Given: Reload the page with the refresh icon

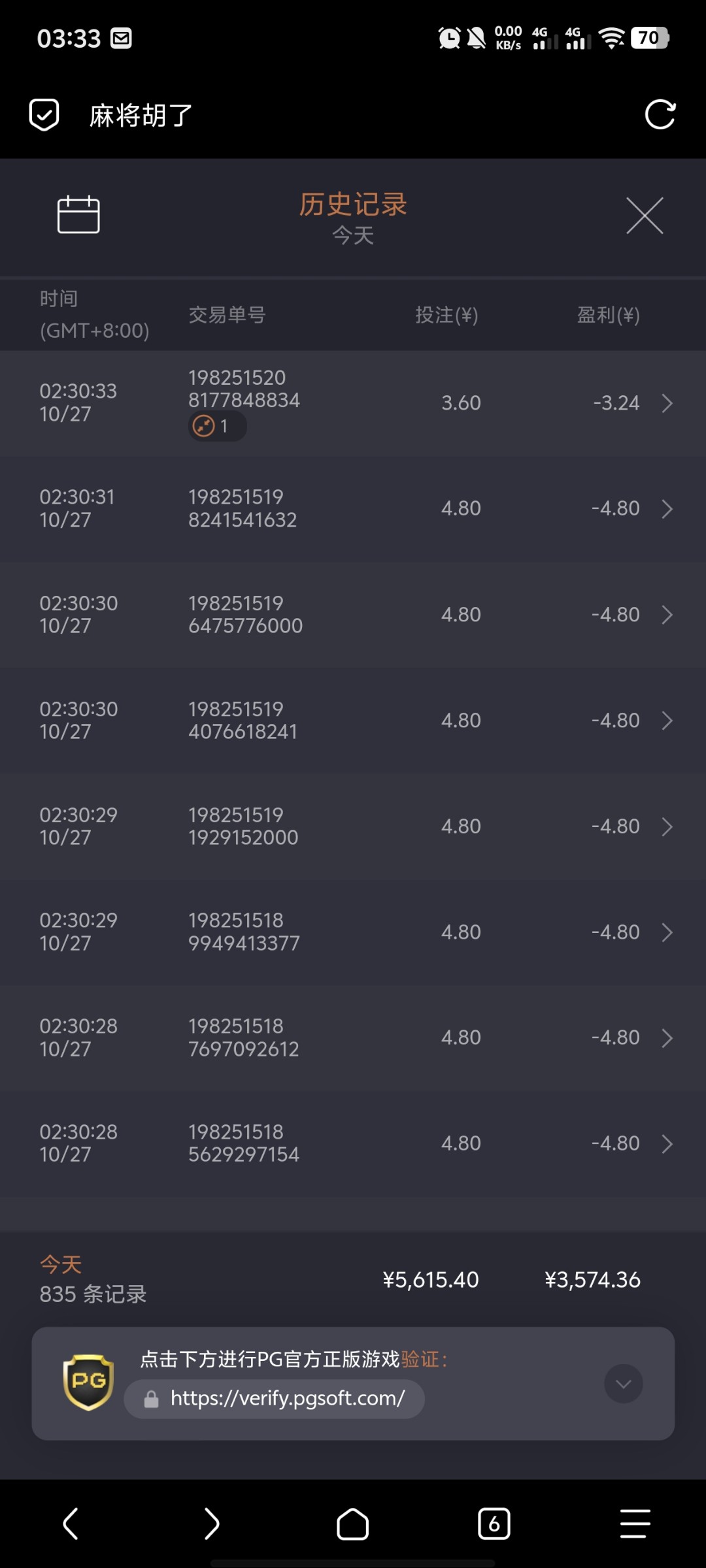Looking at the screenshot, I should coord(660,115).
